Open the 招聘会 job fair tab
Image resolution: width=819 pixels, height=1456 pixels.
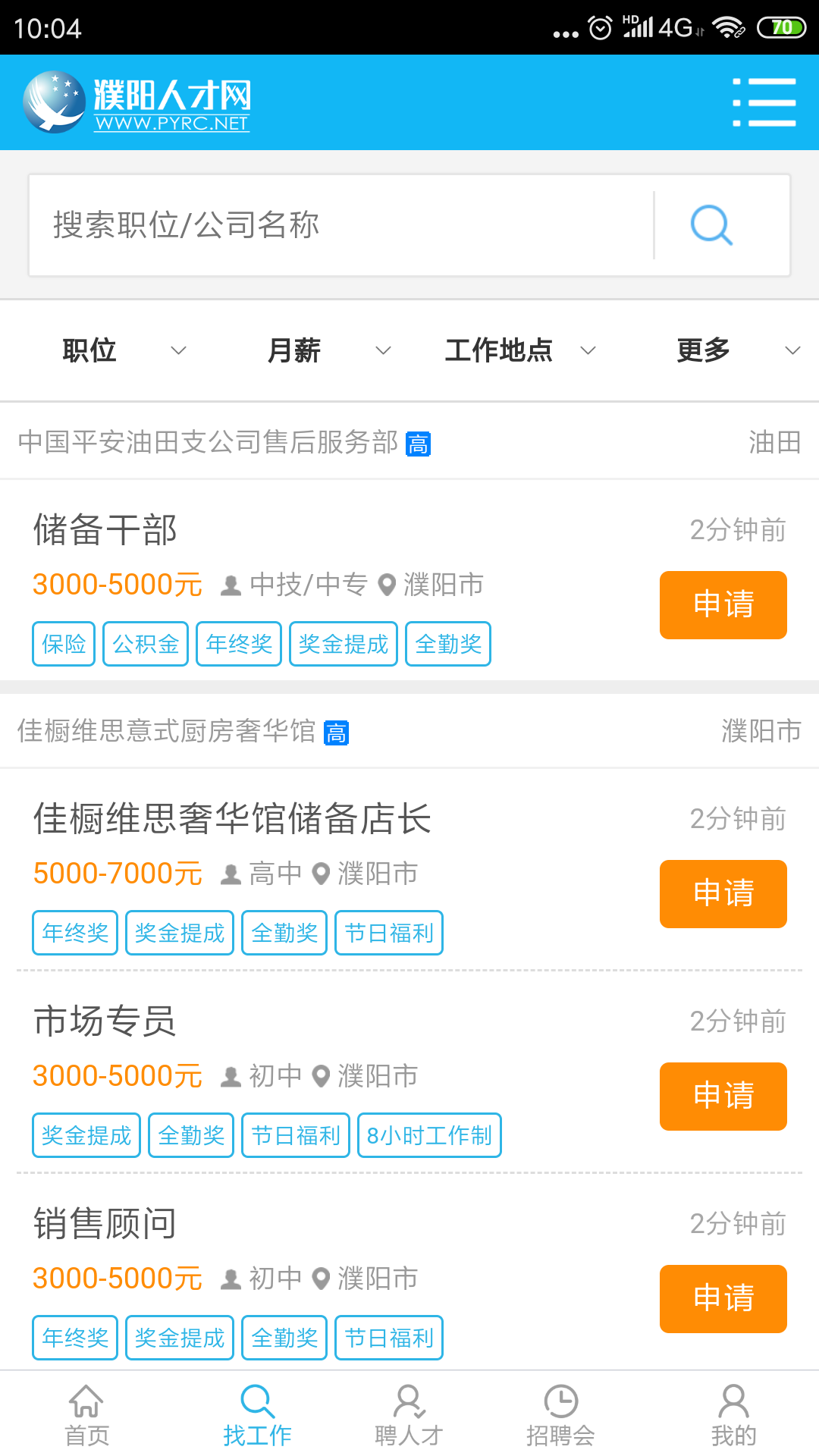(x=560, y=1414)
